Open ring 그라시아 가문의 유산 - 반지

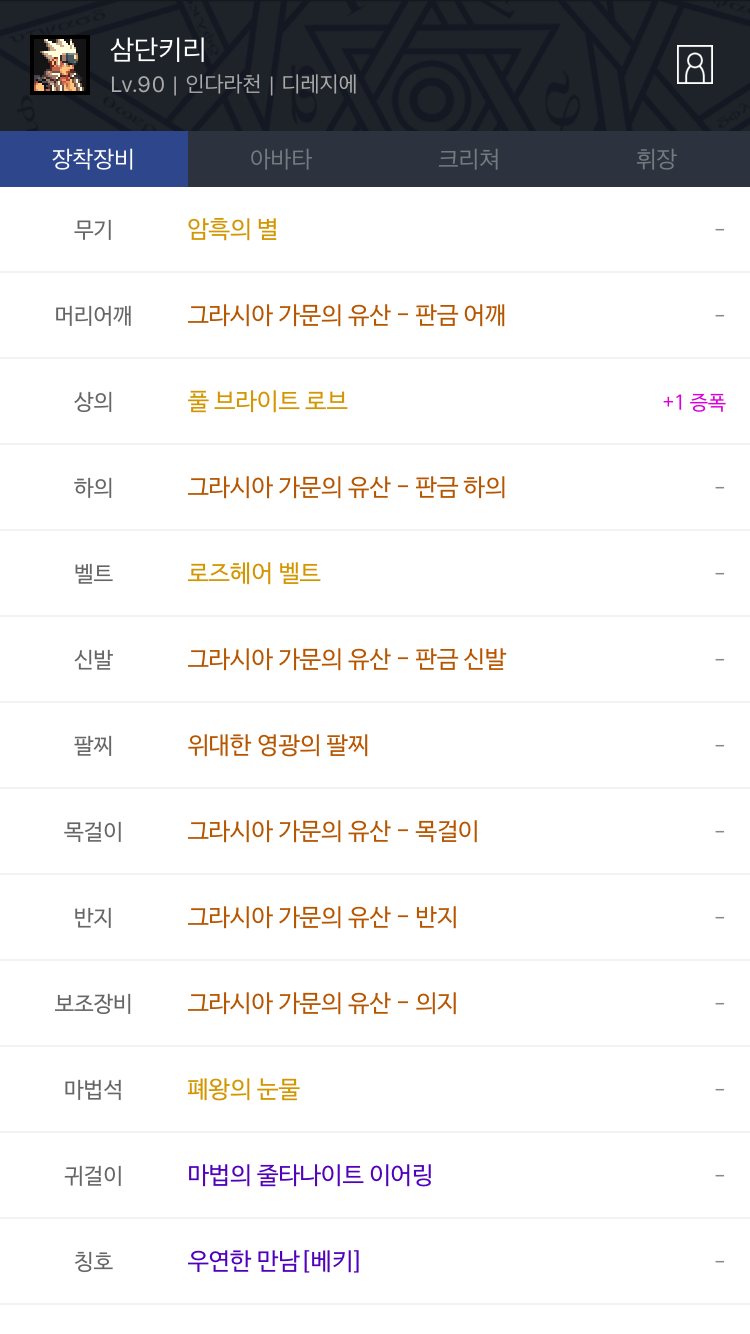point(322,918)
